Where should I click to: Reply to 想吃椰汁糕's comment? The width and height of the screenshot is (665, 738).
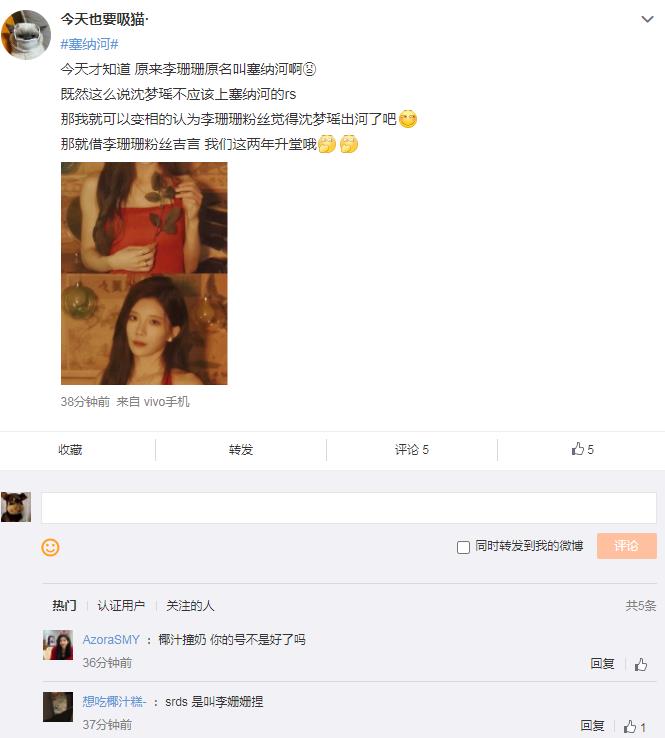pyautogui.click(x=592, y=726)
